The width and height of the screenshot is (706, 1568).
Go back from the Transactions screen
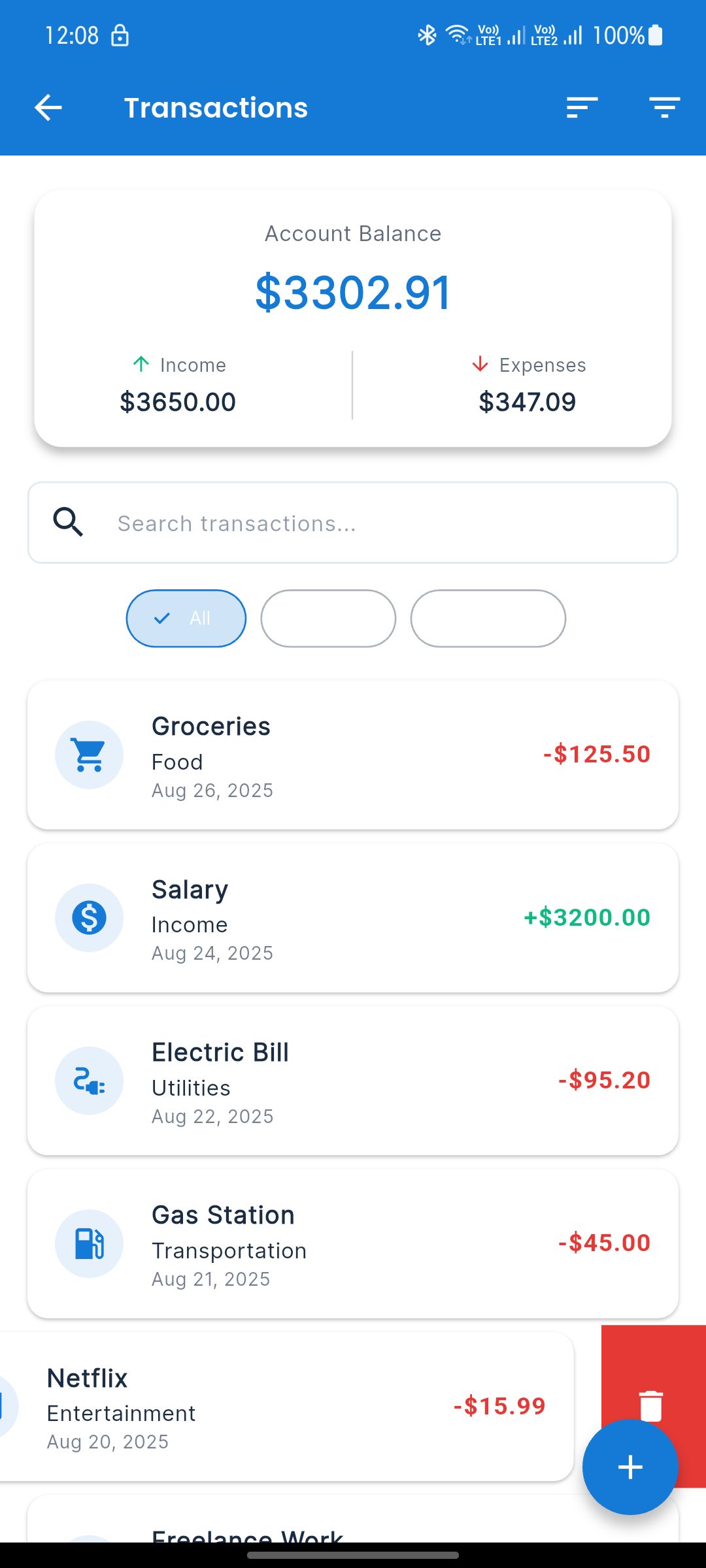[48, 108]
